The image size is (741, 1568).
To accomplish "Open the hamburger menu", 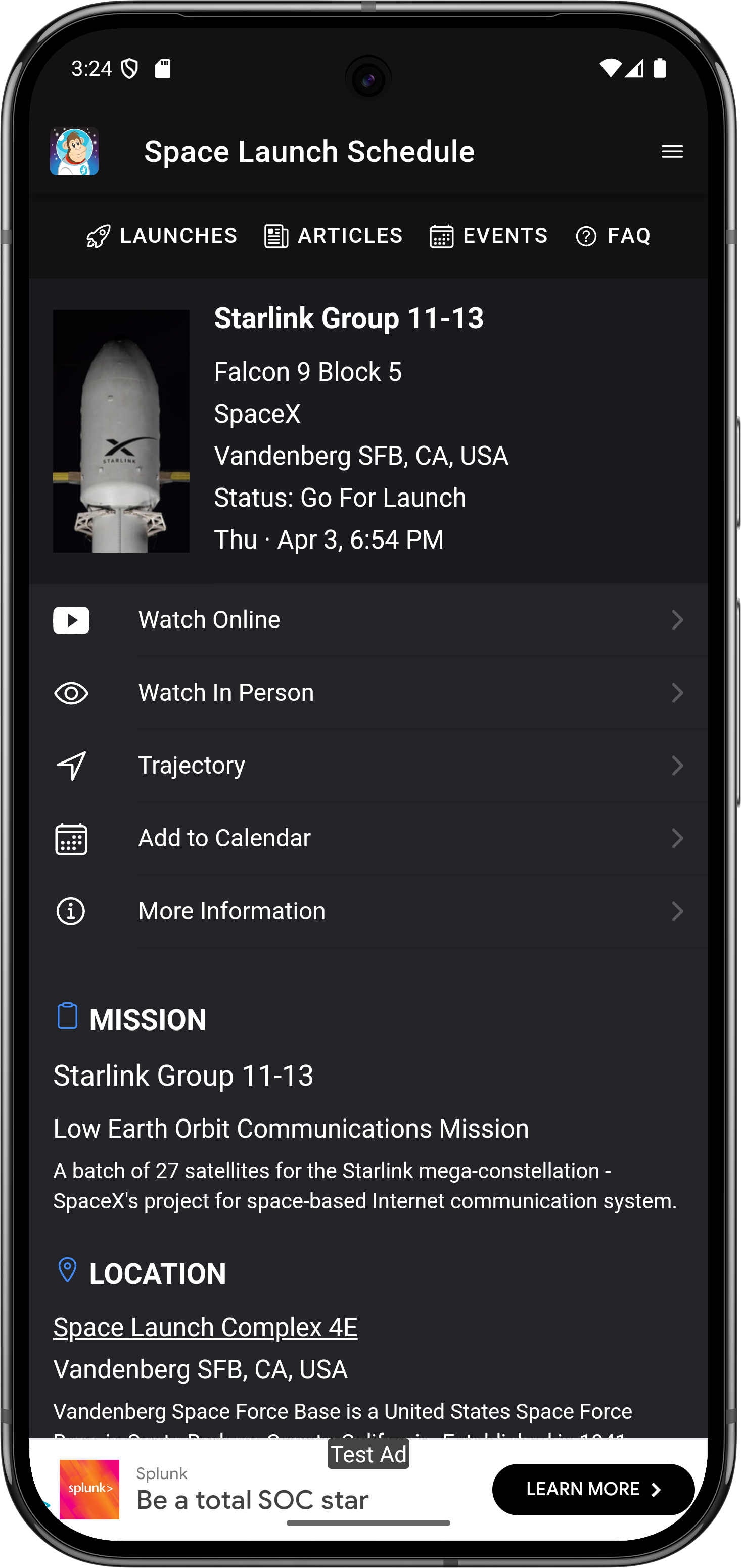I will 672,152.
